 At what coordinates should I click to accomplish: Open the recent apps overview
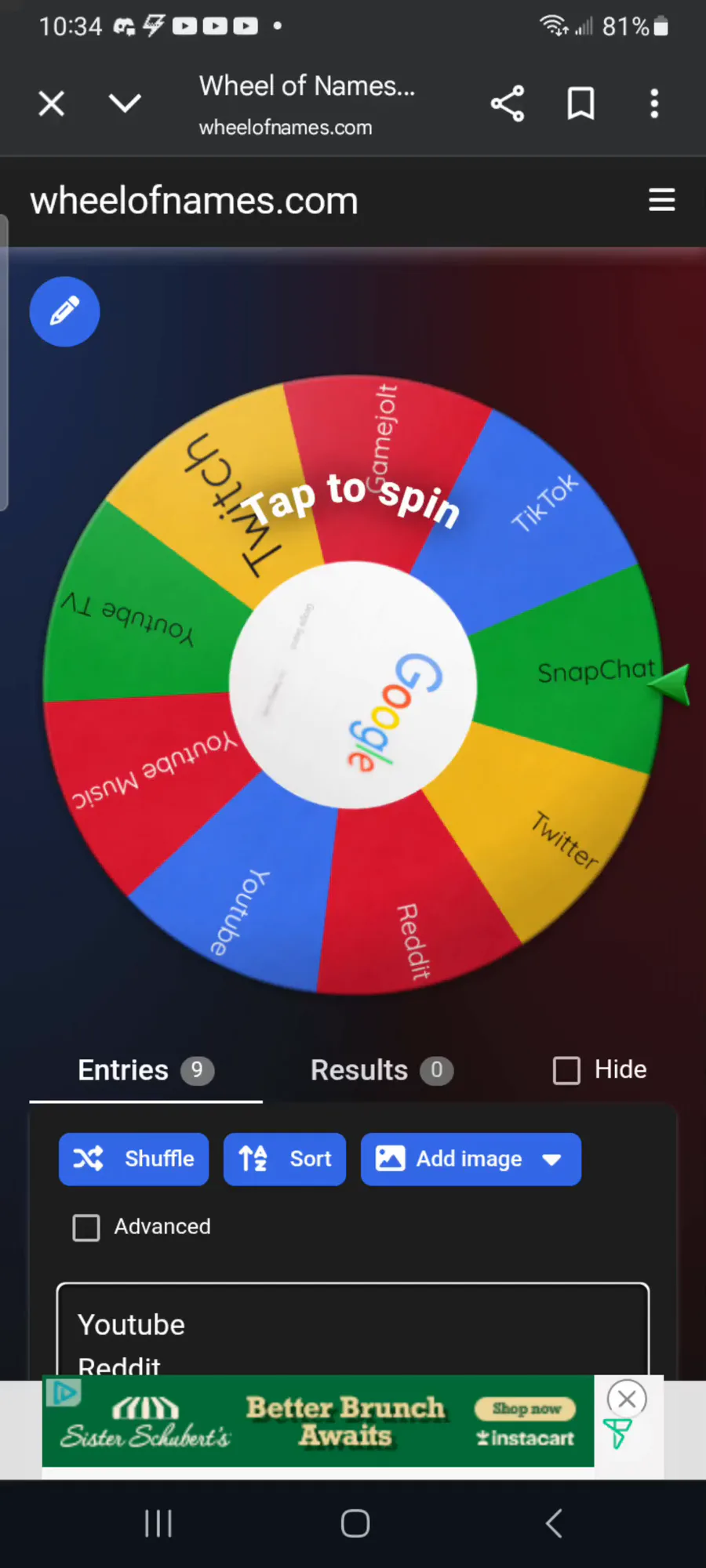point(158,1523)
